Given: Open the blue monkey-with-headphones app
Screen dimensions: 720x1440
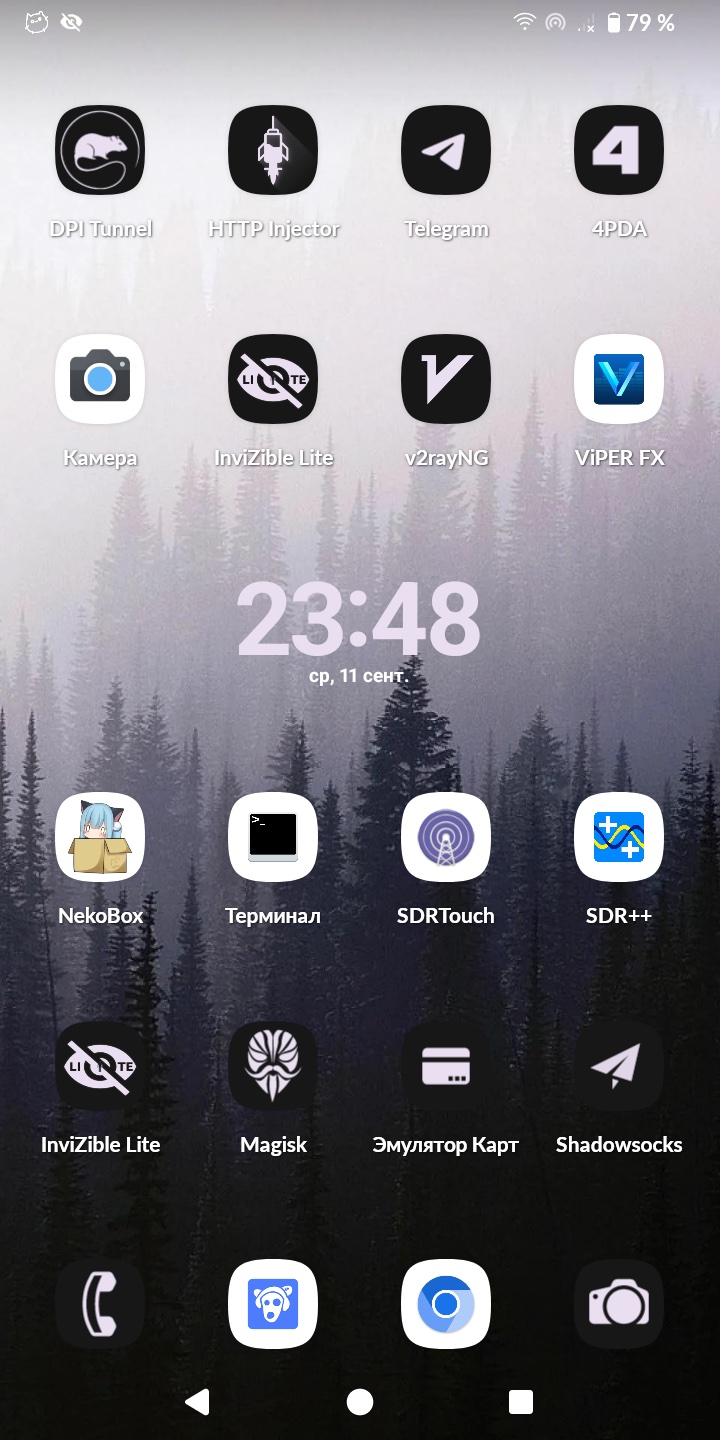Looking at the screenshot, I should (273, 1304).
